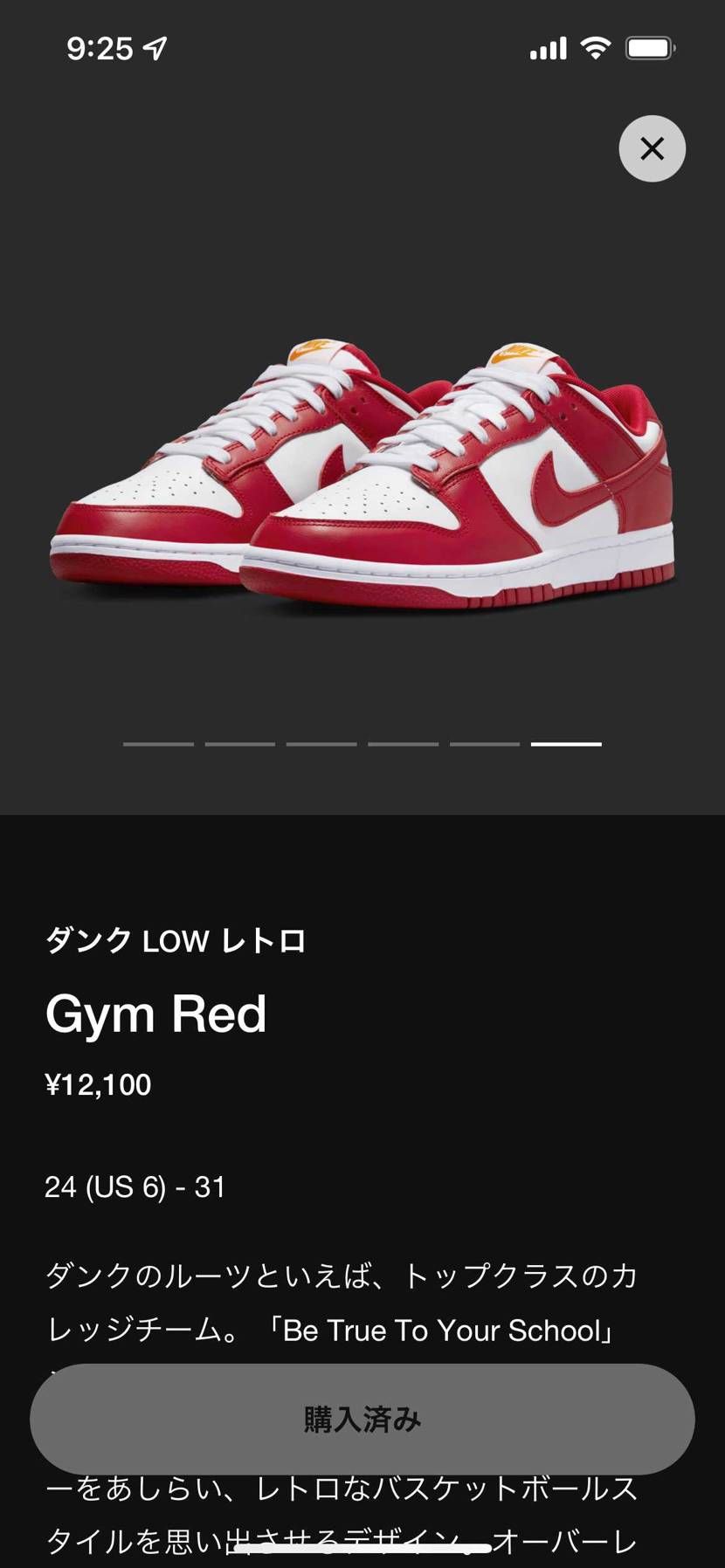Select the first carousel indicator dash

click(x=158, y=745)
